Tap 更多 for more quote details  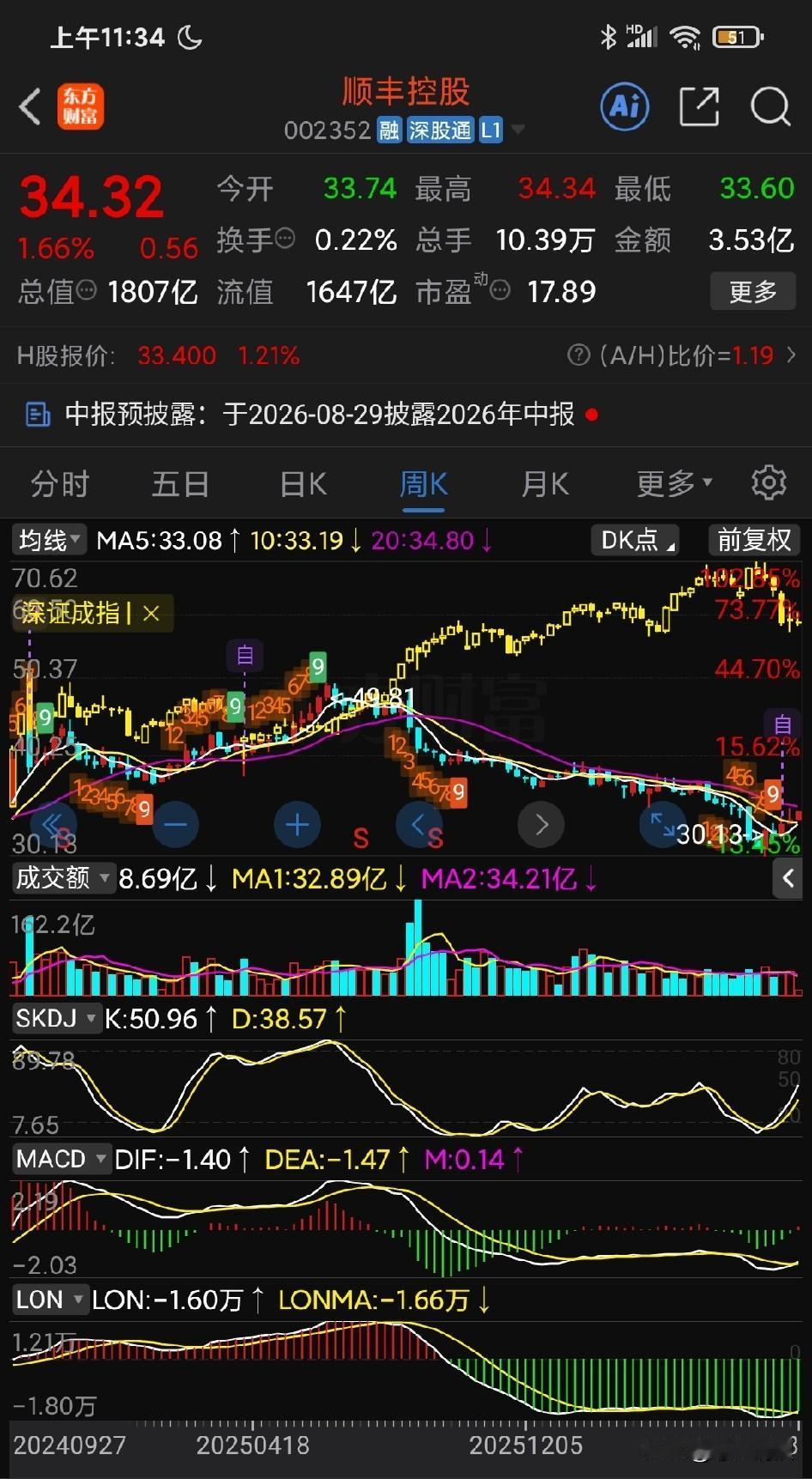[753, 292]
